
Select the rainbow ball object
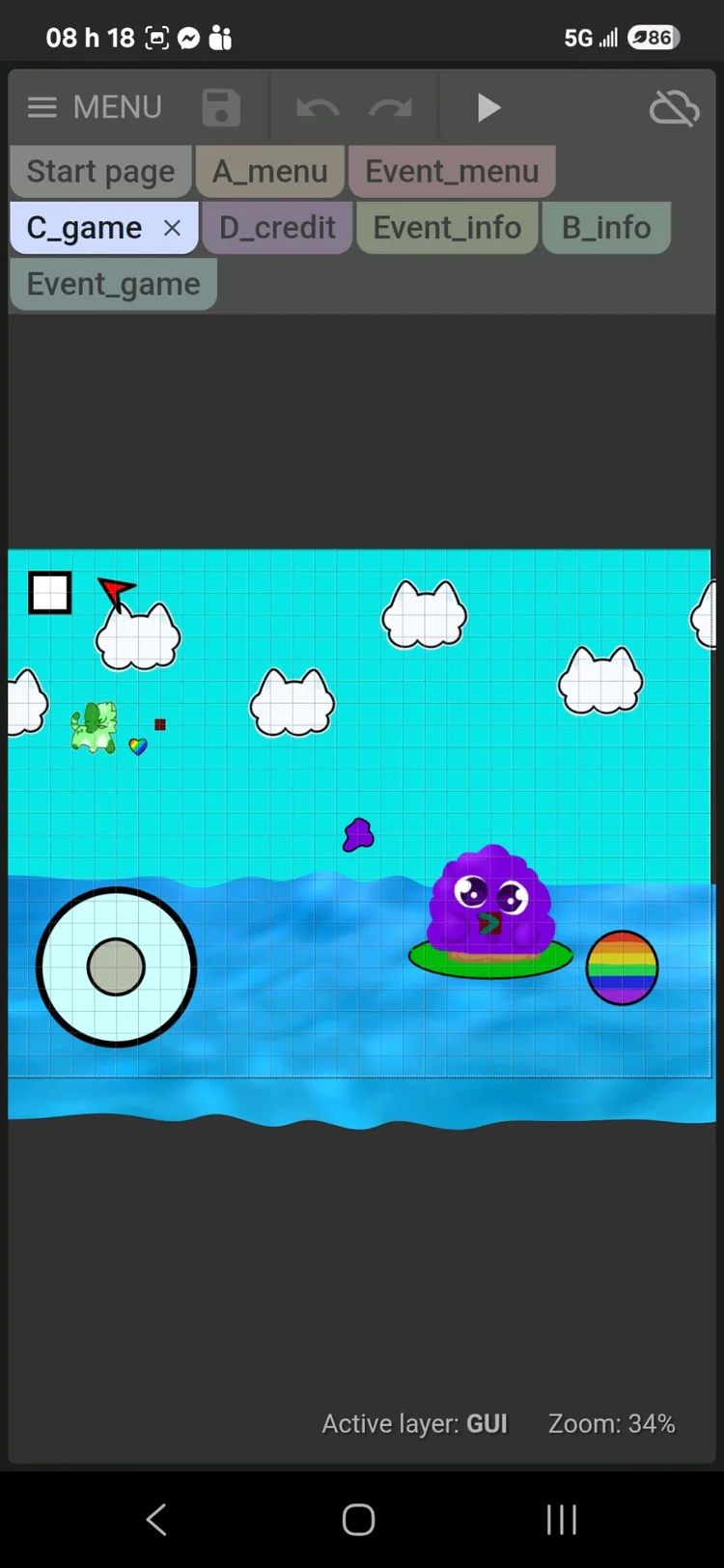pos(622,967)
